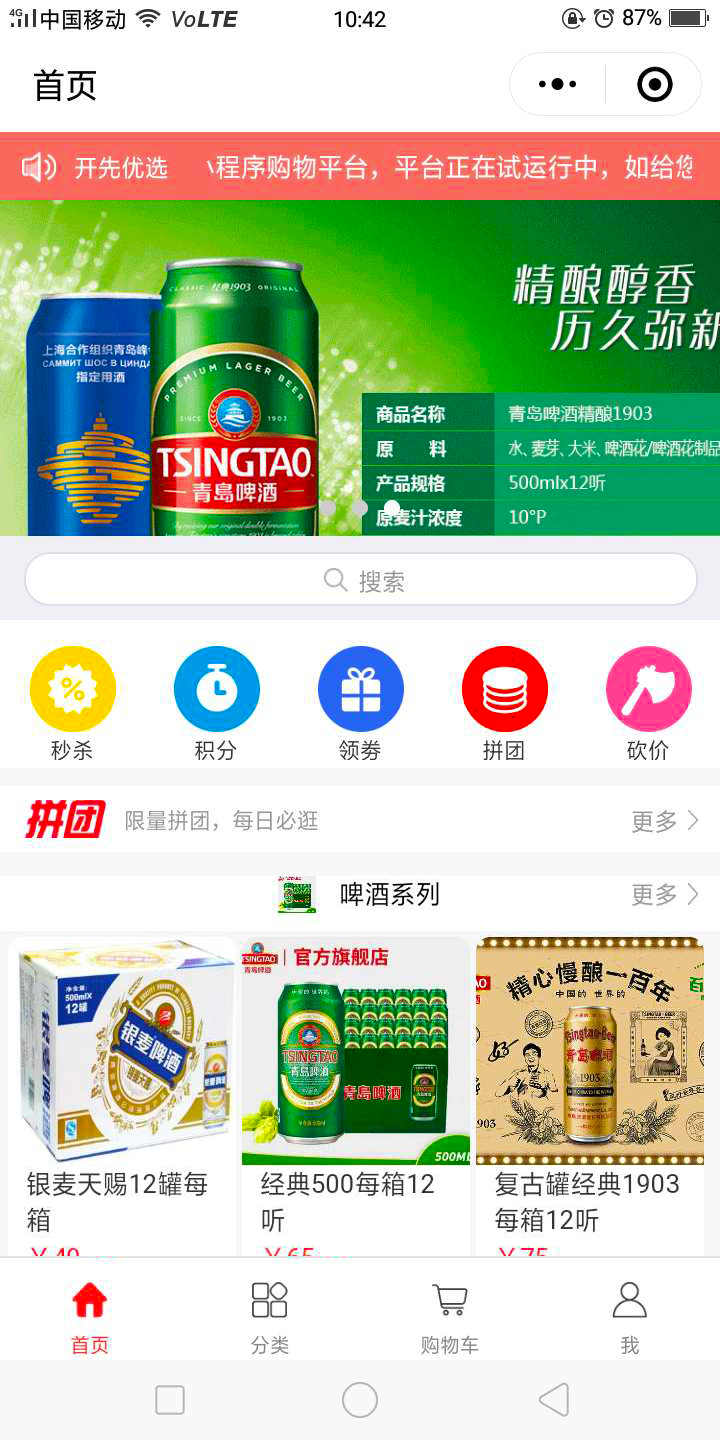Viewport: 720px width, 1440px height.
Task: Switch to the 我 tab
Action: pyautogui.click(x=629, y=1318)
